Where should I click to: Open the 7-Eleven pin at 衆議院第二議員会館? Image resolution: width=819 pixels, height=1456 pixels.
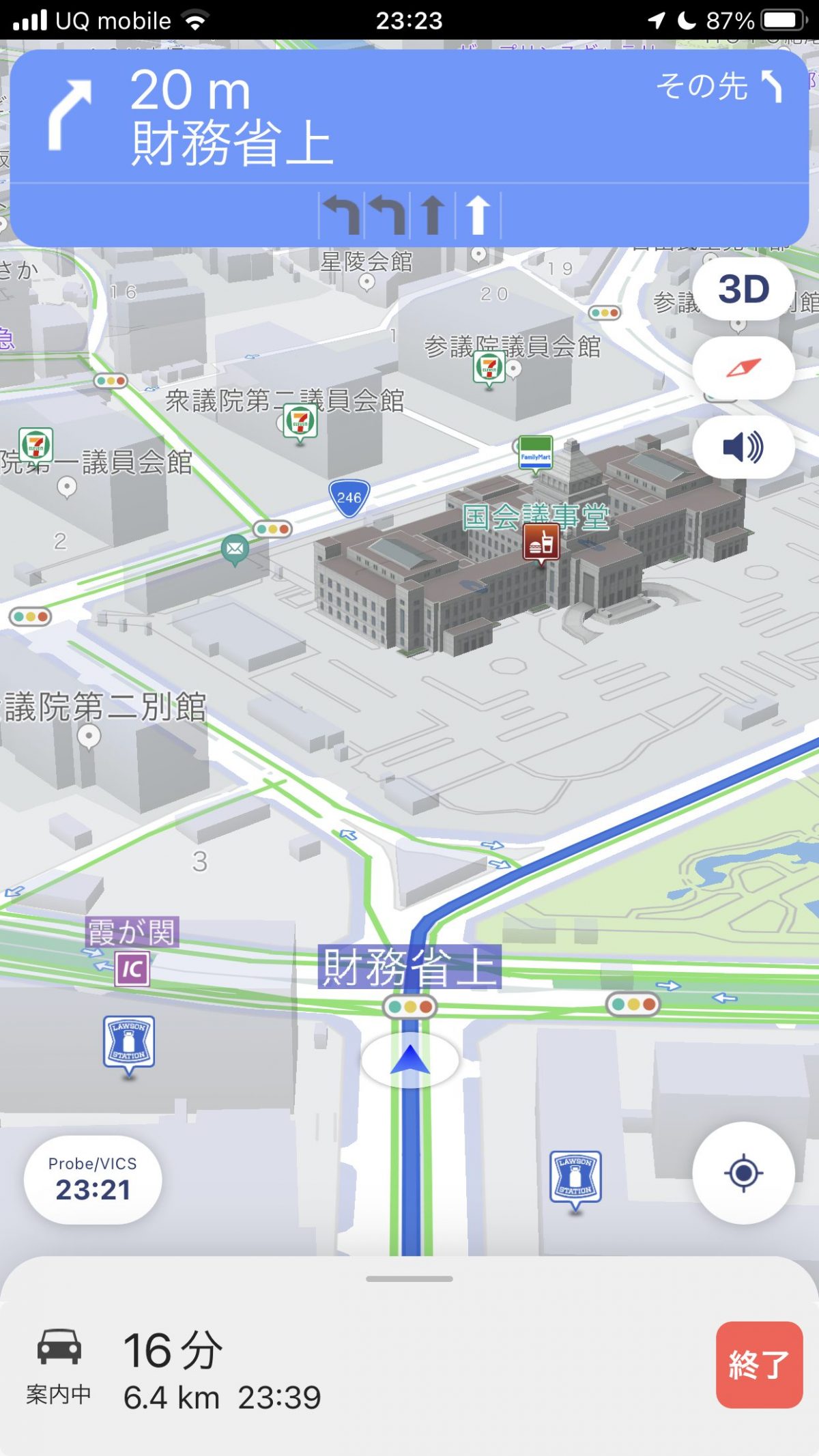pos(300,421)
